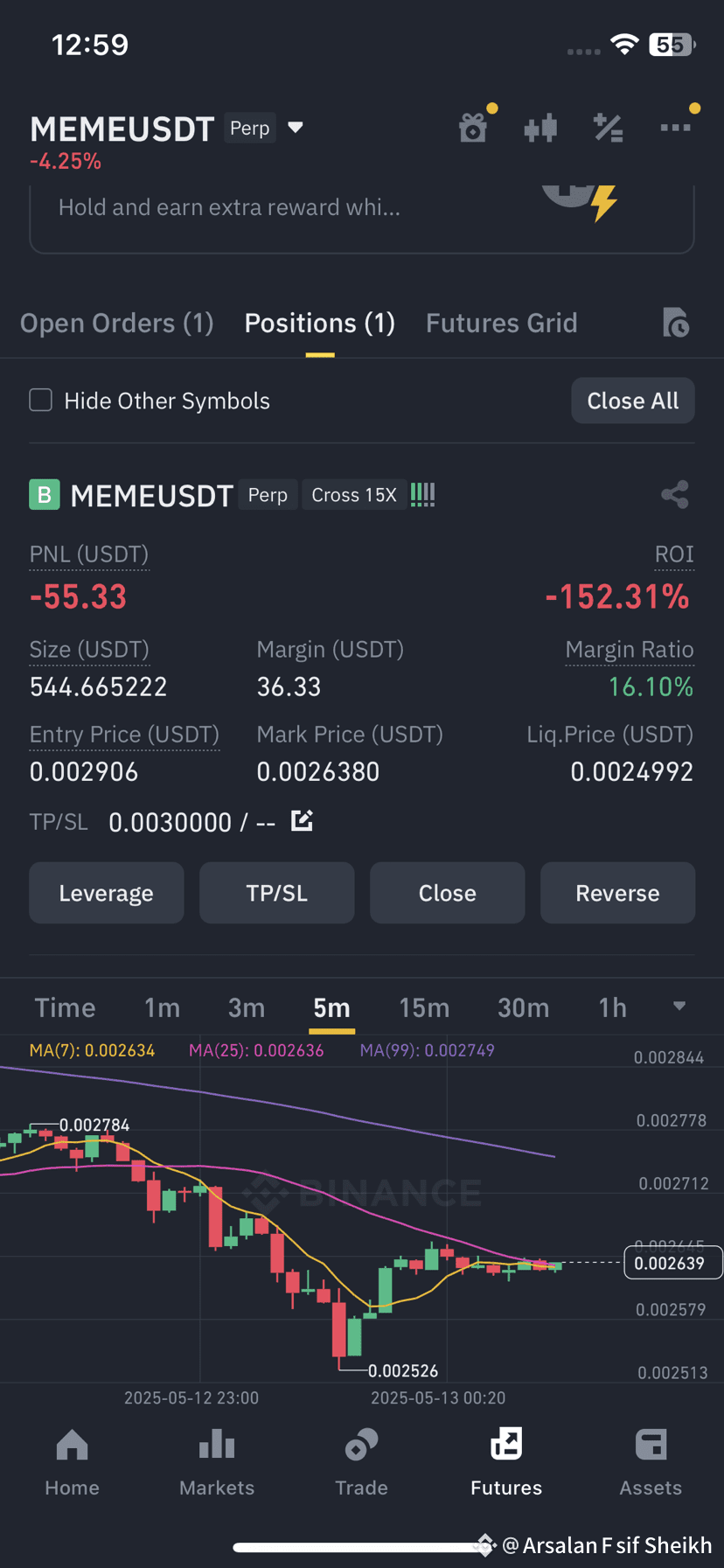Open the Trade section from bottom navigation
The height and width of the screenshot is (1568, 724).
[x=361, y=1460]
